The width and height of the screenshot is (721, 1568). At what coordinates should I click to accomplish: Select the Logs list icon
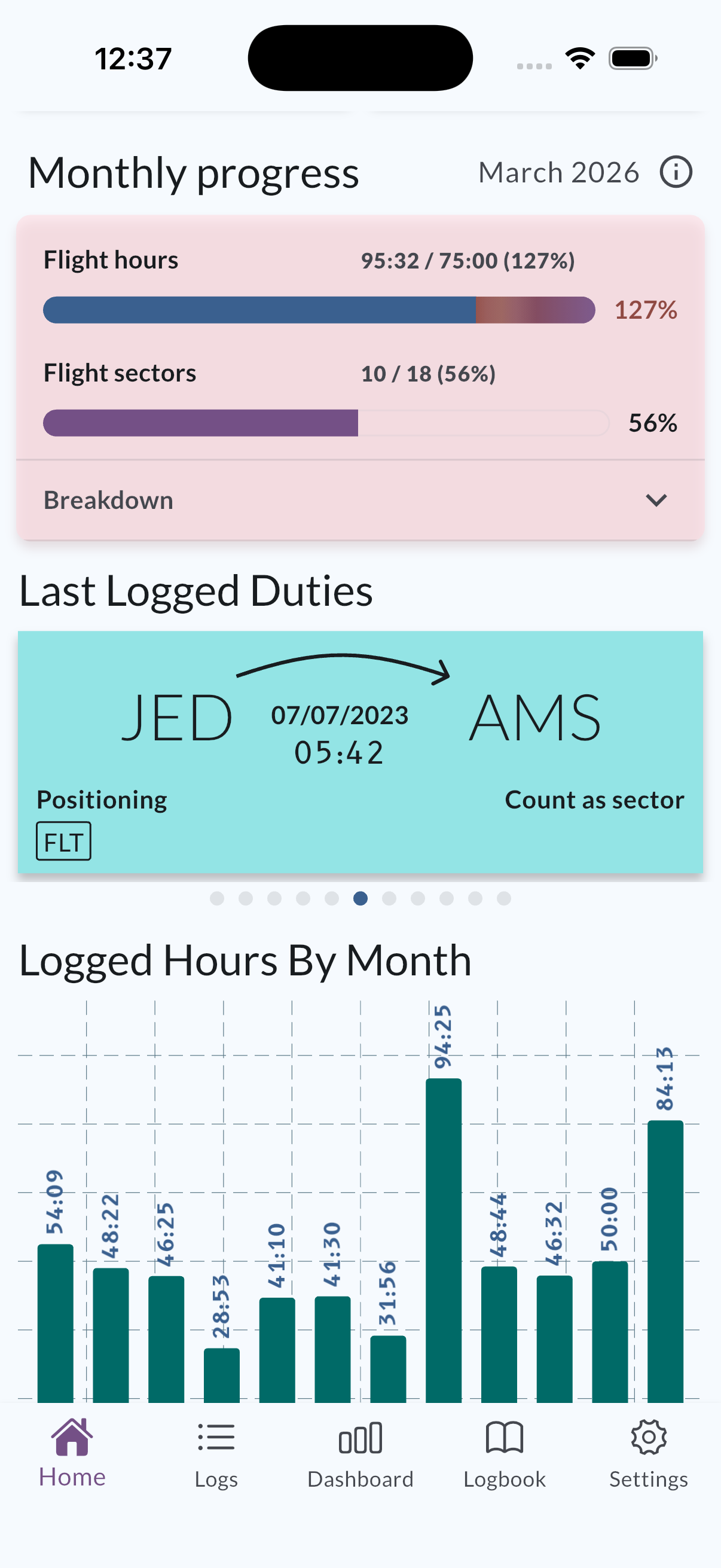(x=216, y=1438)
